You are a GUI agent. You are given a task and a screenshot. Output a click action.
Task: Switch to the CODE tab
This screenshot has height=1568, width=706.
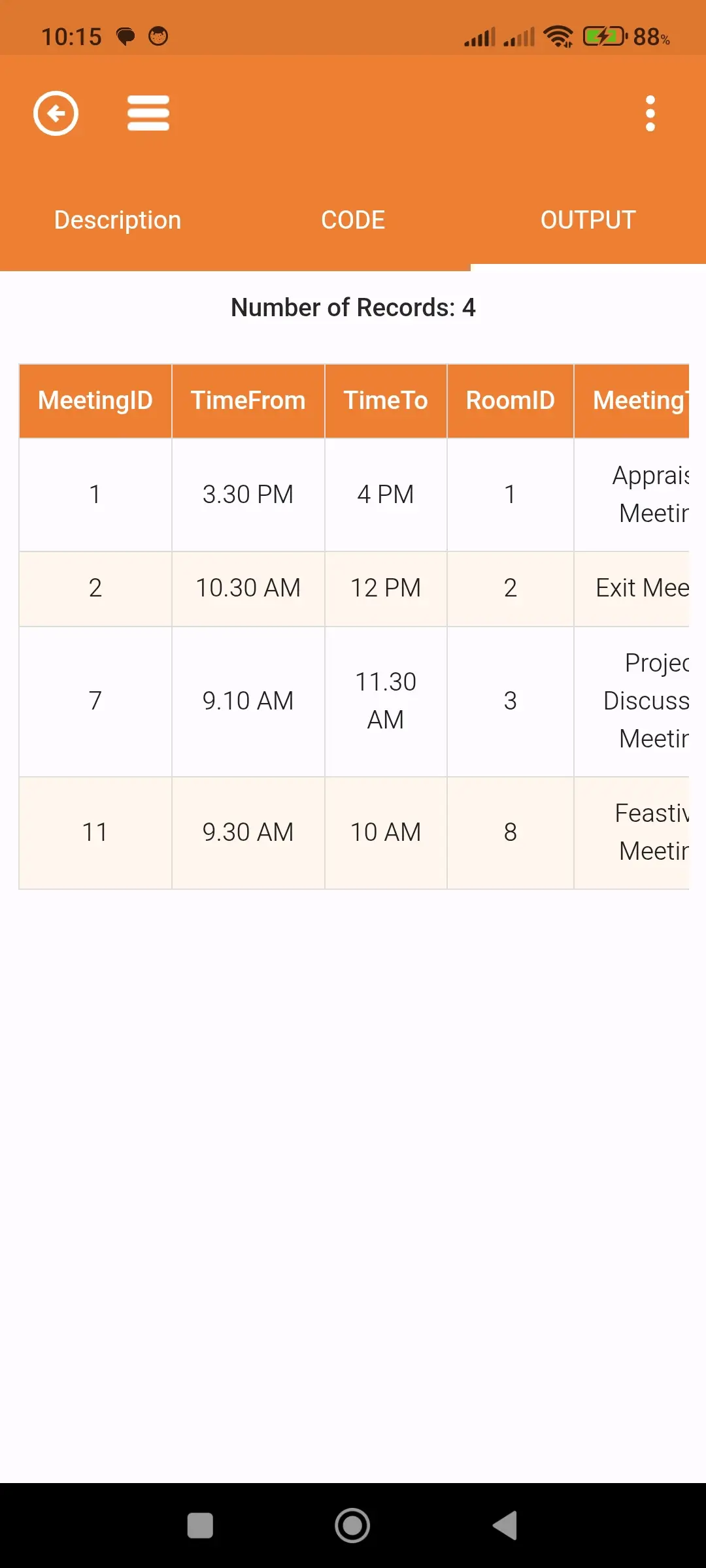[x=352, y=220]
